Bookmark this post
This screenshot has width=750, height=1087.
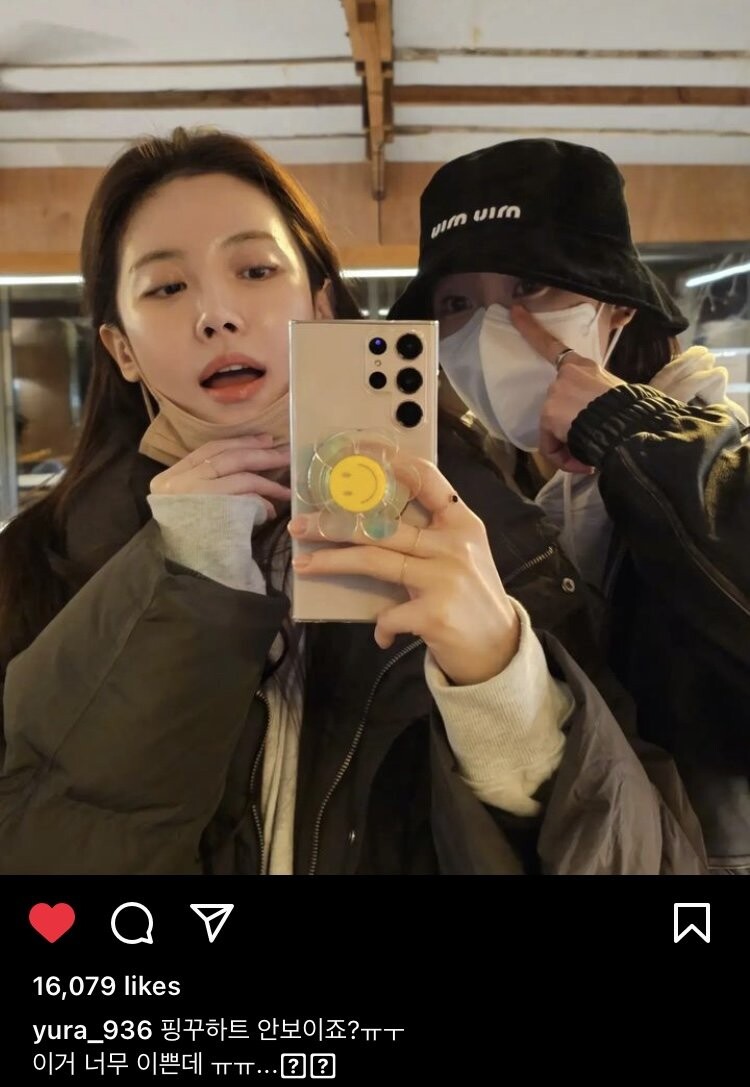[x=692, y=922]
